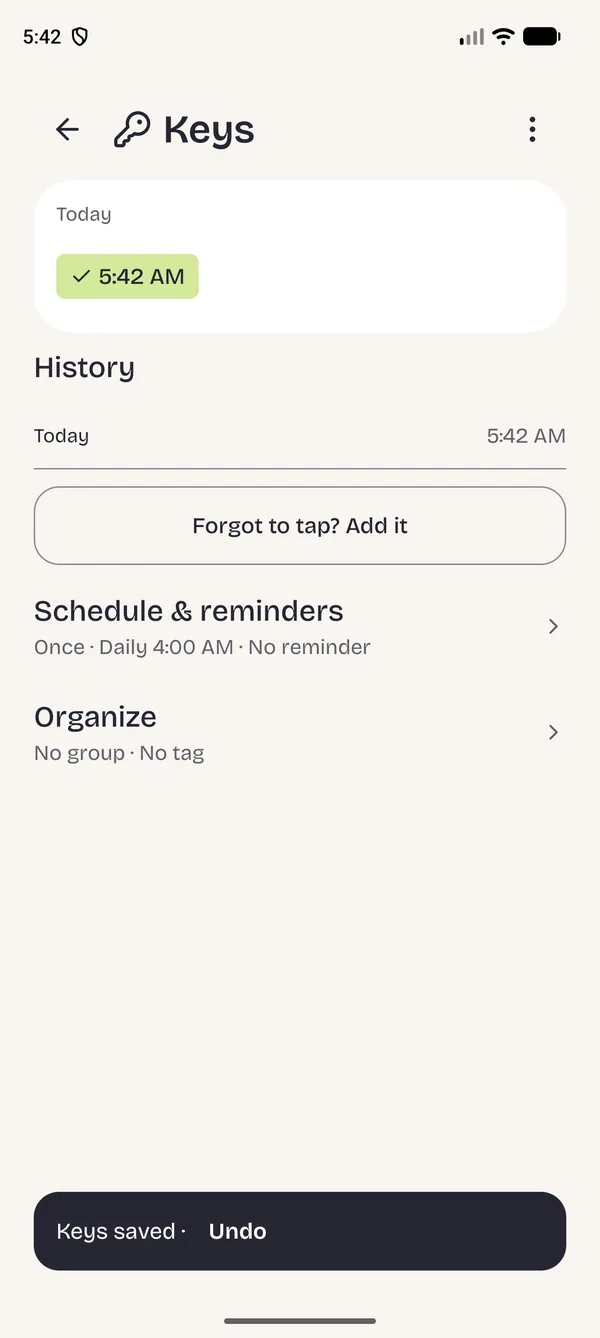Open Schedule & reminders settings
Viewport: 600px width, 1338px height.
pyautogui.click(x=300, y=627)
